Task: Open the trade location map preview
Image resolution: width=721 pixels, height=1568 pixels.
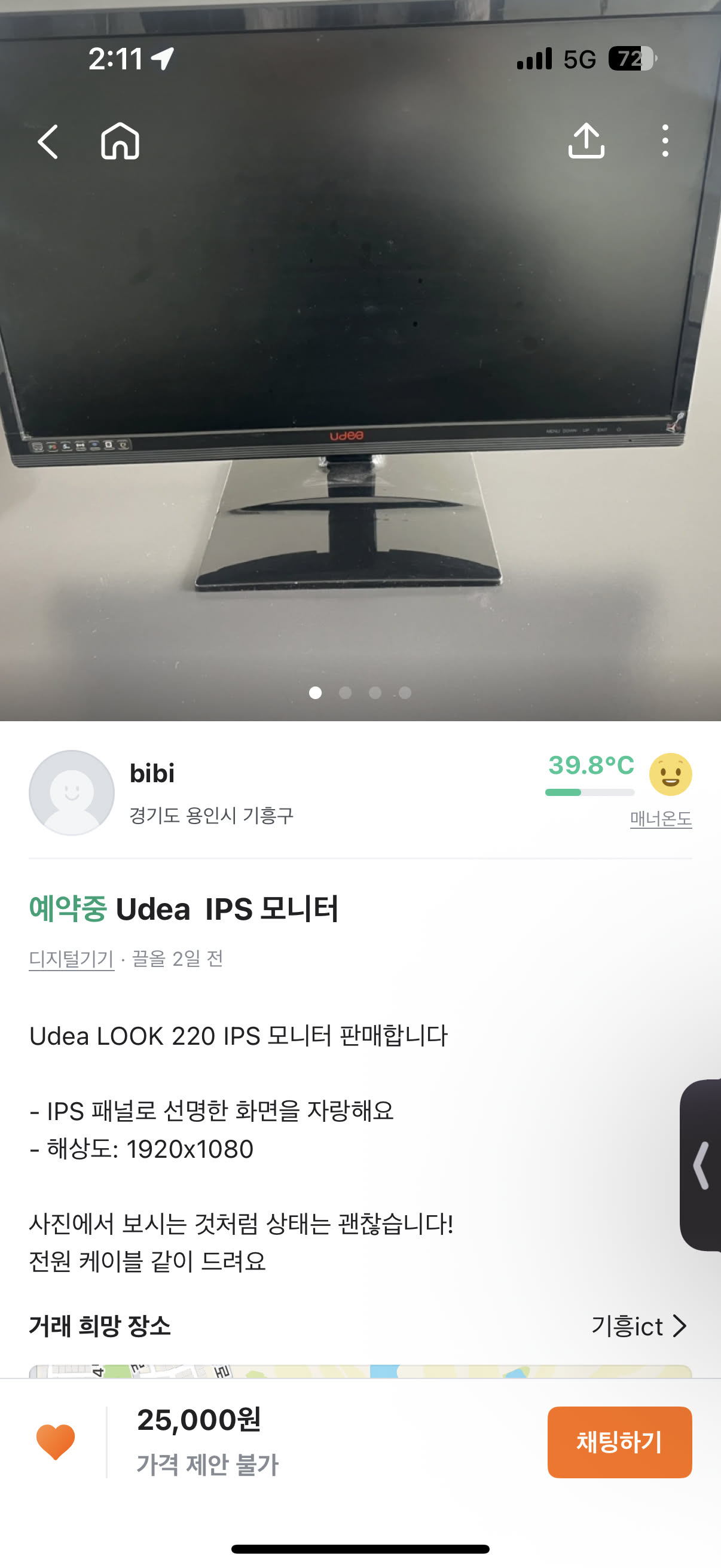Action: click(x=360, y=1371)
